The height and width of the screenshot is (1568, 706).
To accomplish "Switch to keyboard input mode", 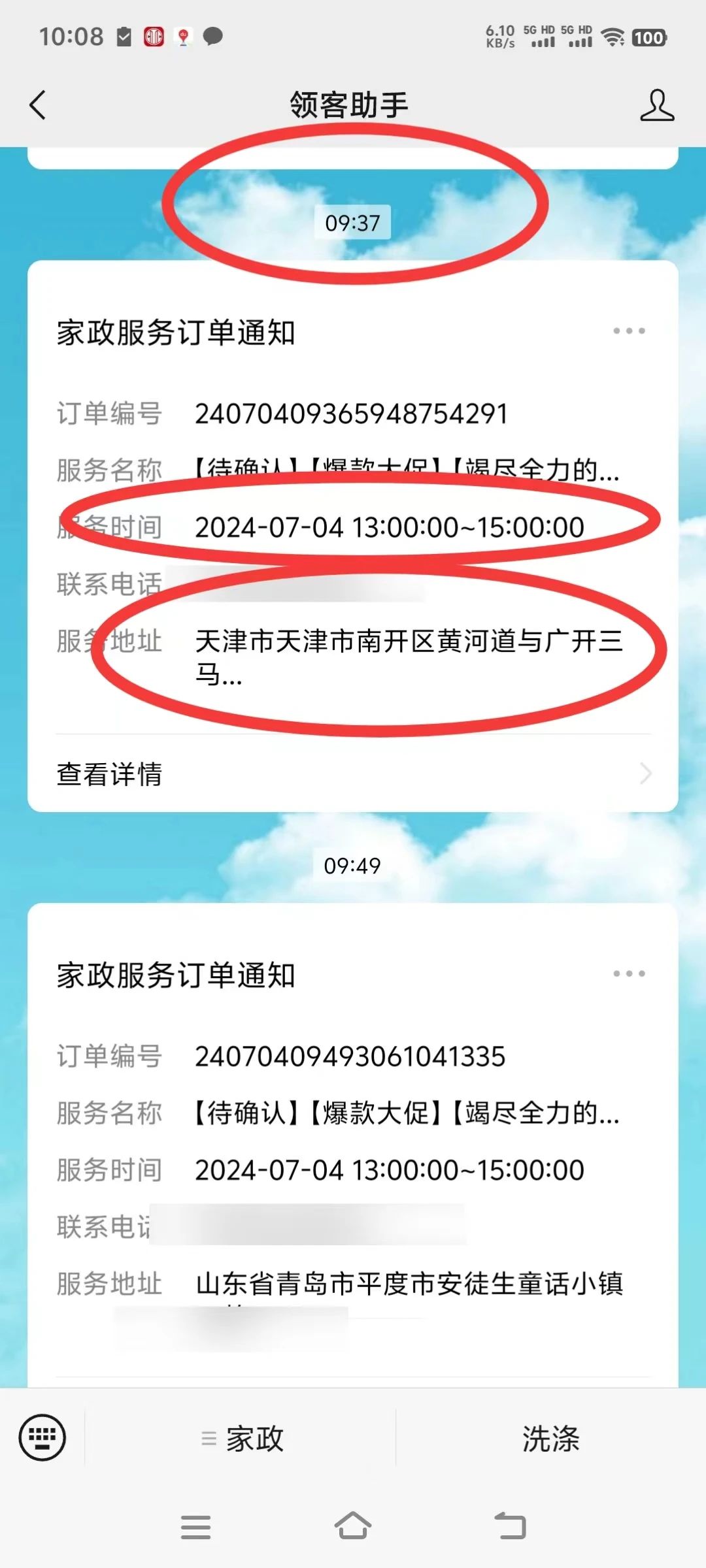I will point(42,1437).
